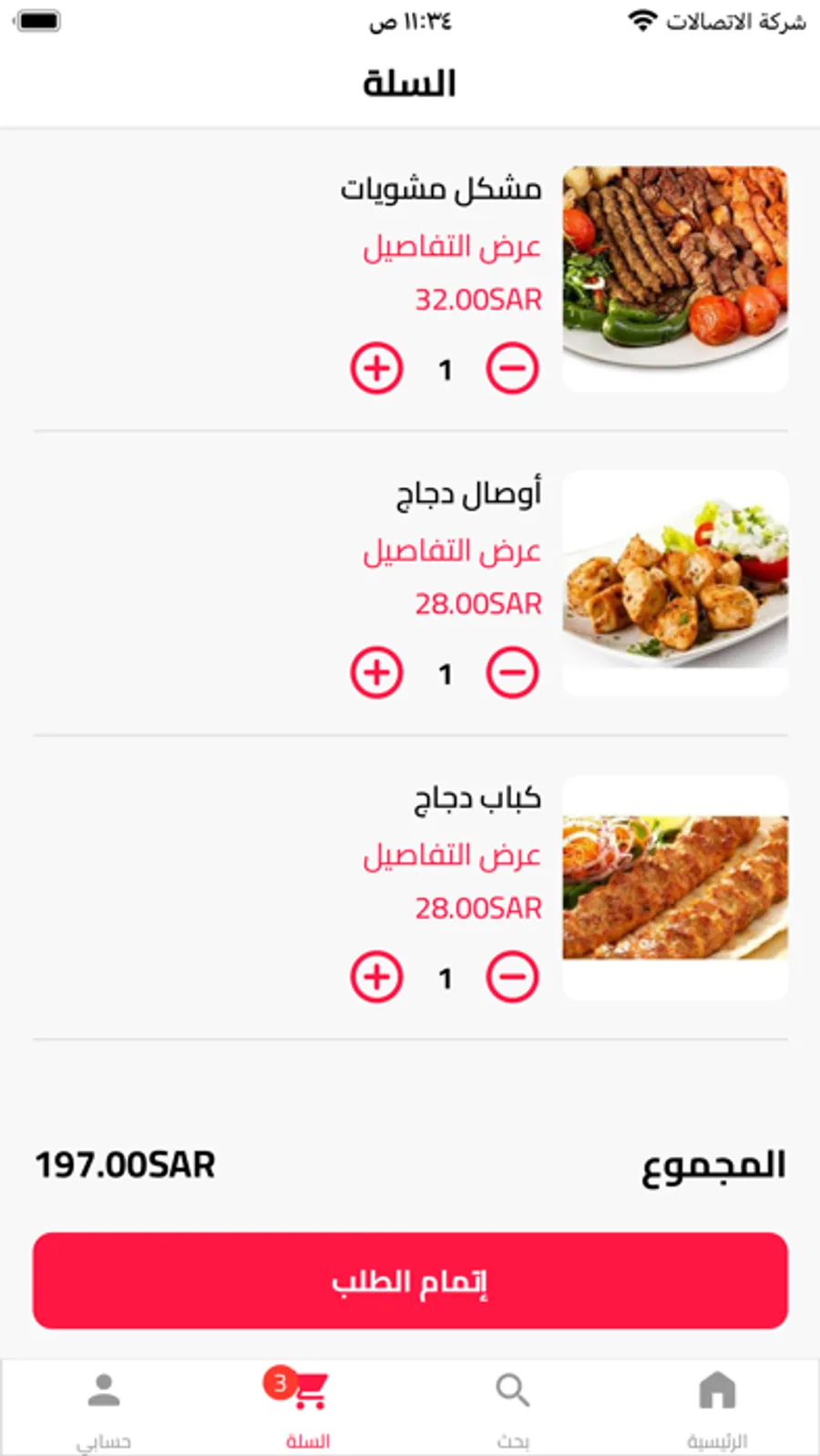The image size is (820, 1456).
Task: Open details for كباب دجاج
Action: [x=452, y=856]
